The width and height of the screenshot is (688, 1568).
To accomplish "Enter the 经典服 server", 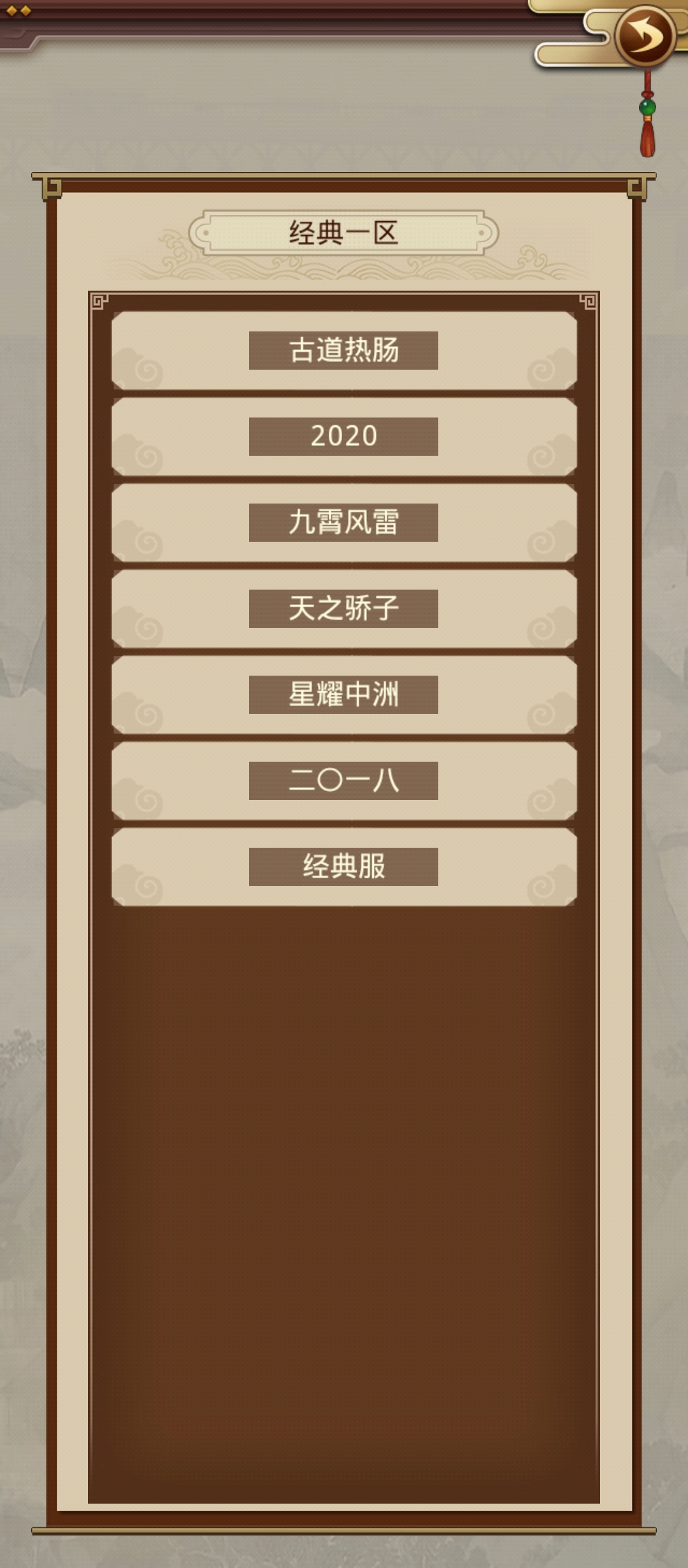I will coord(344,867).
